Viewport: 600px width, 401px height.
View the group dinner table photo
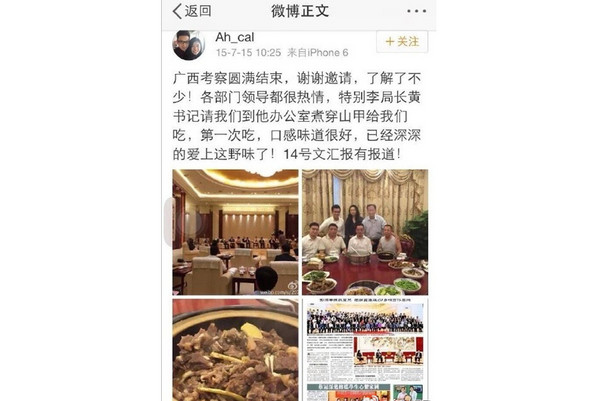click(x=365, y=232)
